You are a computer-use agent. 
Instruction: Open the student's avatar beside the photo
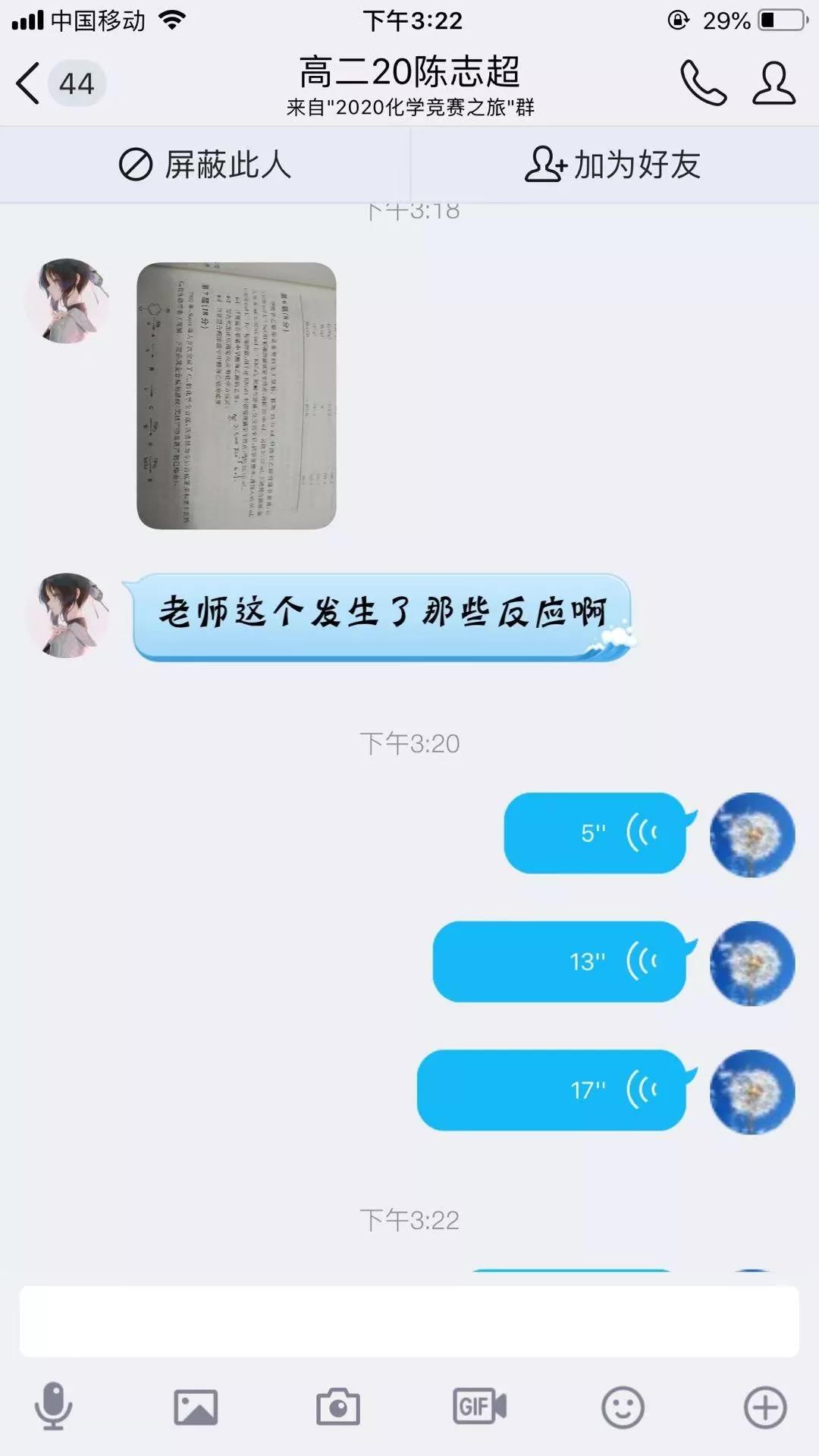[67, 301]
